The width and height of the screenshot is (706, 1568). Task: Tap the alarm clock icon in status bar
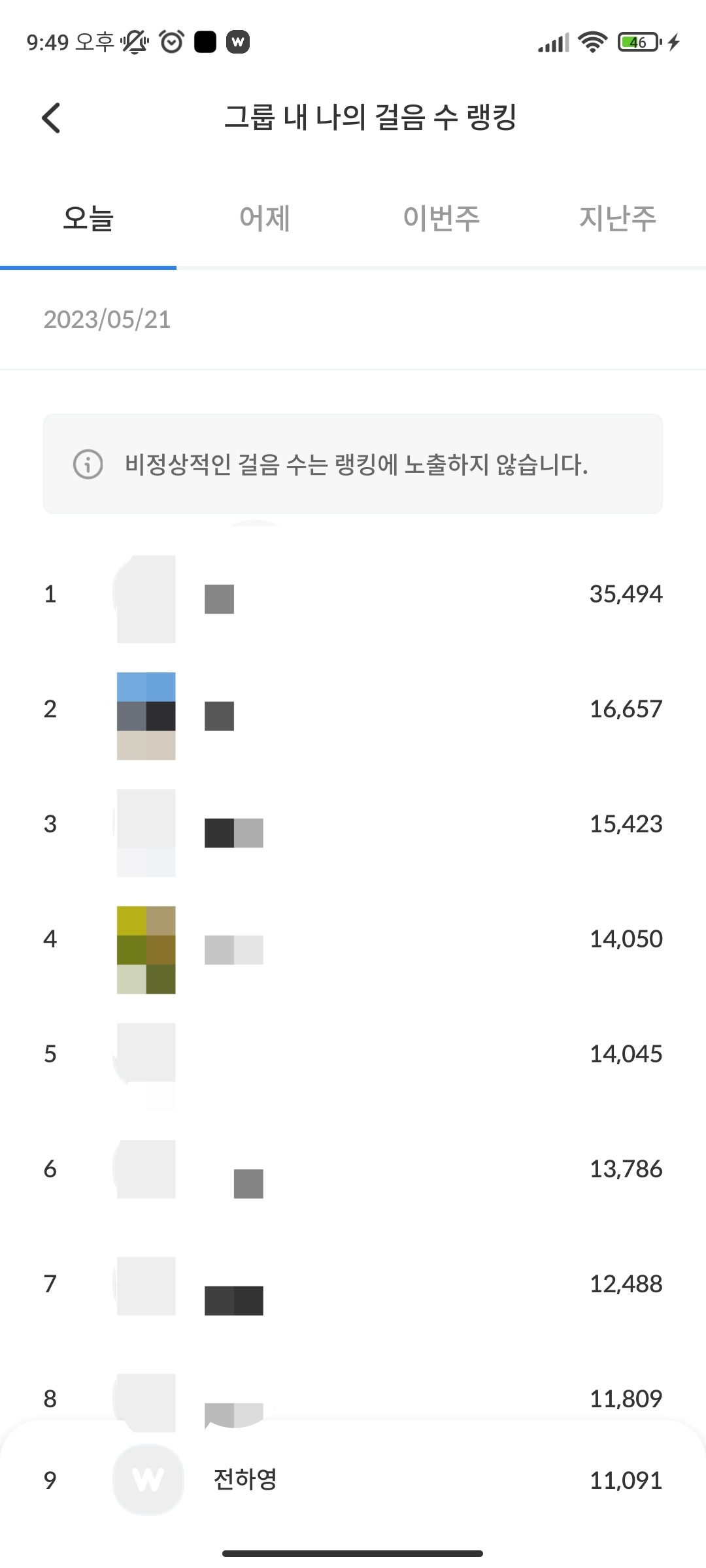point(170,41)
